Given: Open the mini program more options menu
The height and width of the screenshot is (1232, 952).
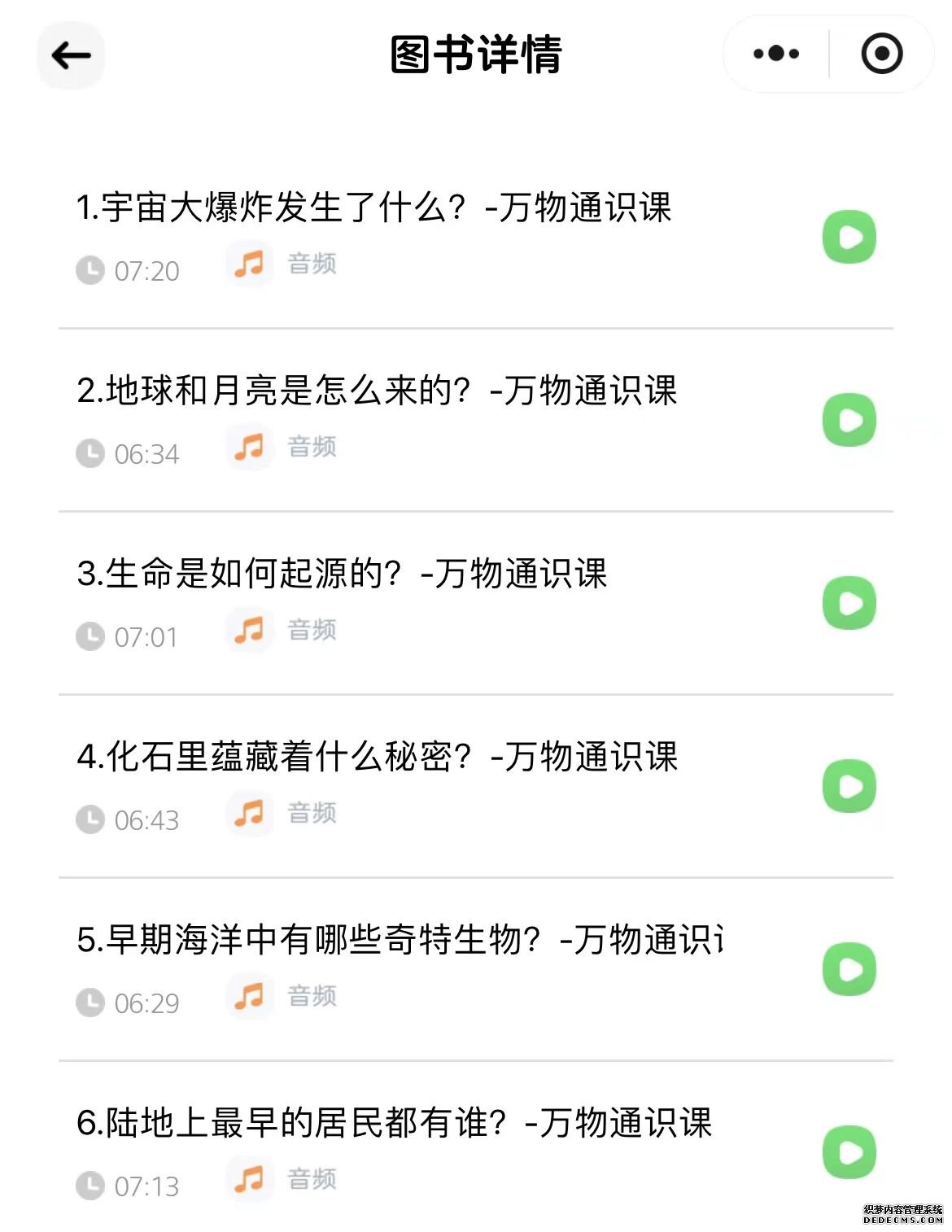Looking at the screenshot, I should tap(776, 54).
